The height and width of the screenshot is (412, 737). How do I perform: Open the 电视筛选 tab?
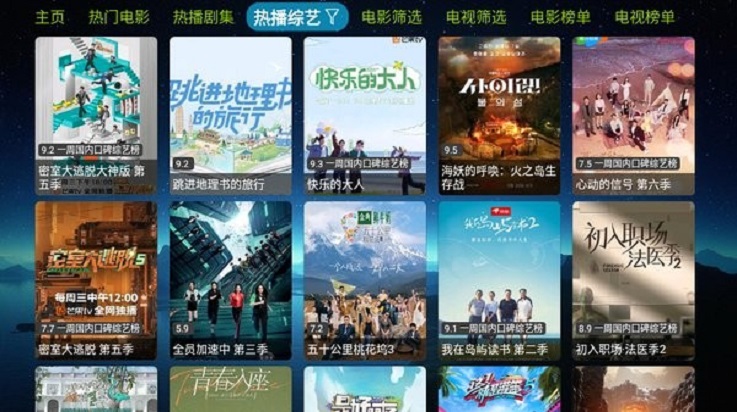click(x=476, y=17)
